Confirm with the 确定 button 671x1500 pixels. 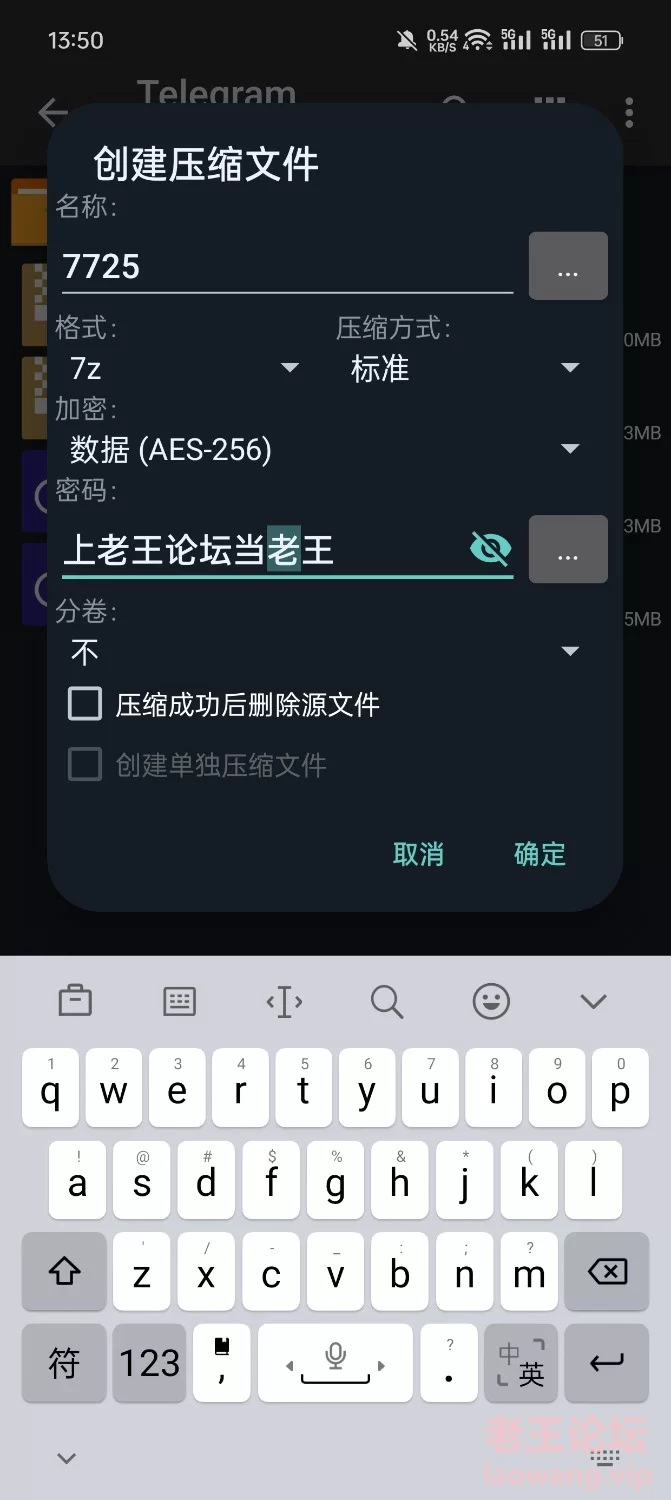(540, 854)
